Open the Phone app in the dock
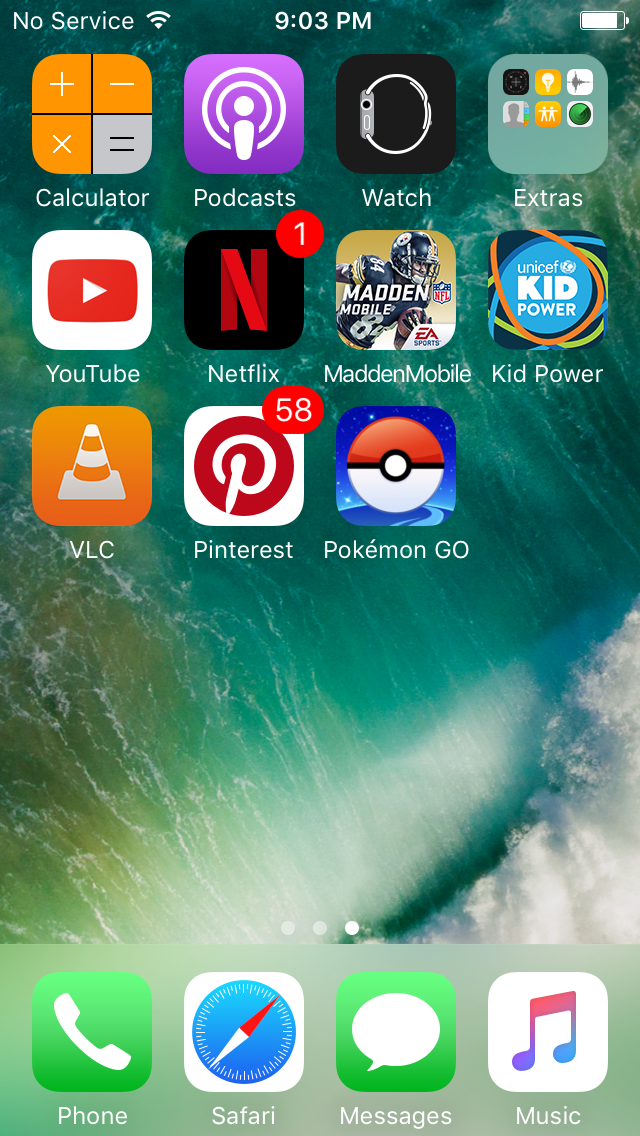The height and width of the screenshot is (1136, 640). (92, 1032)
